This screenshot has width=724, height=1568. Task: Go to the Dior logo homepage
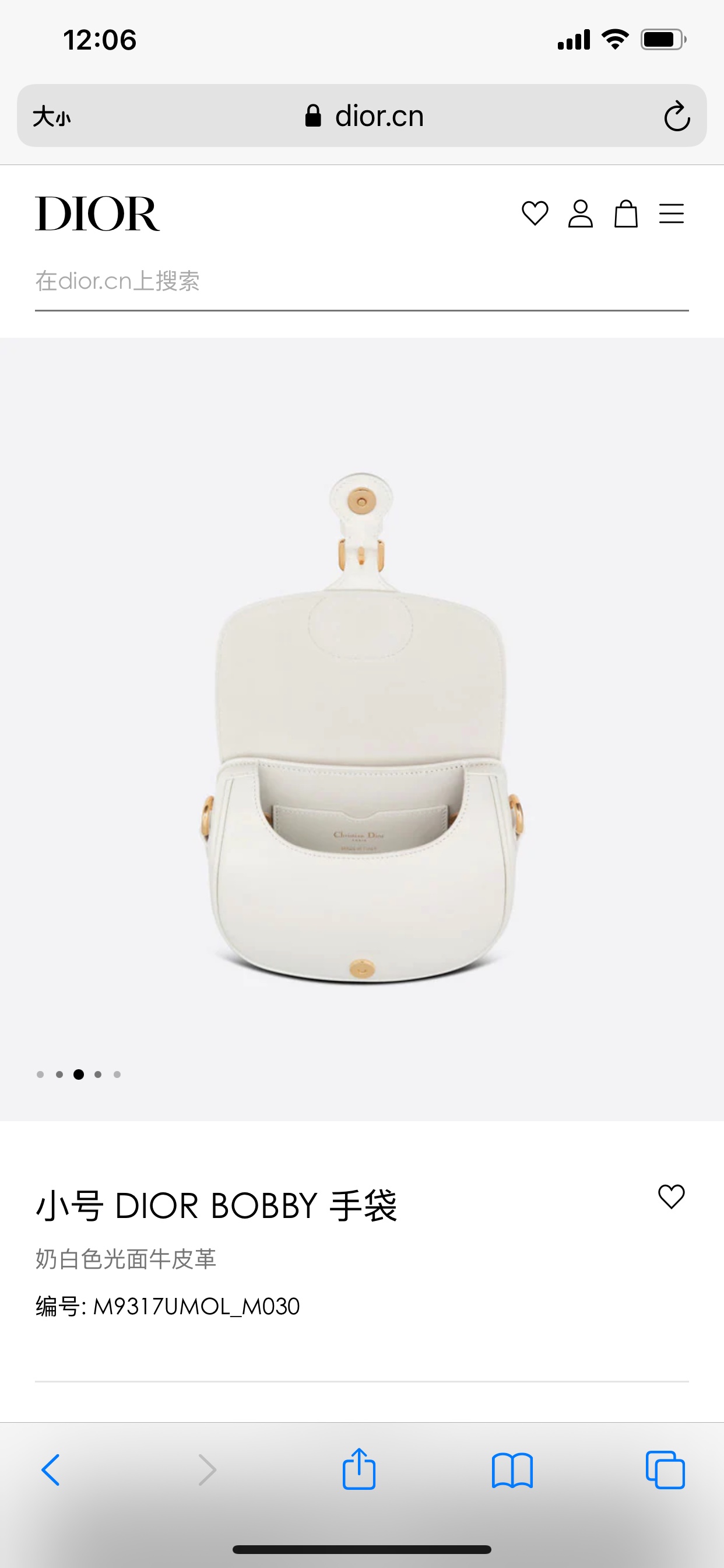[97, 213]
